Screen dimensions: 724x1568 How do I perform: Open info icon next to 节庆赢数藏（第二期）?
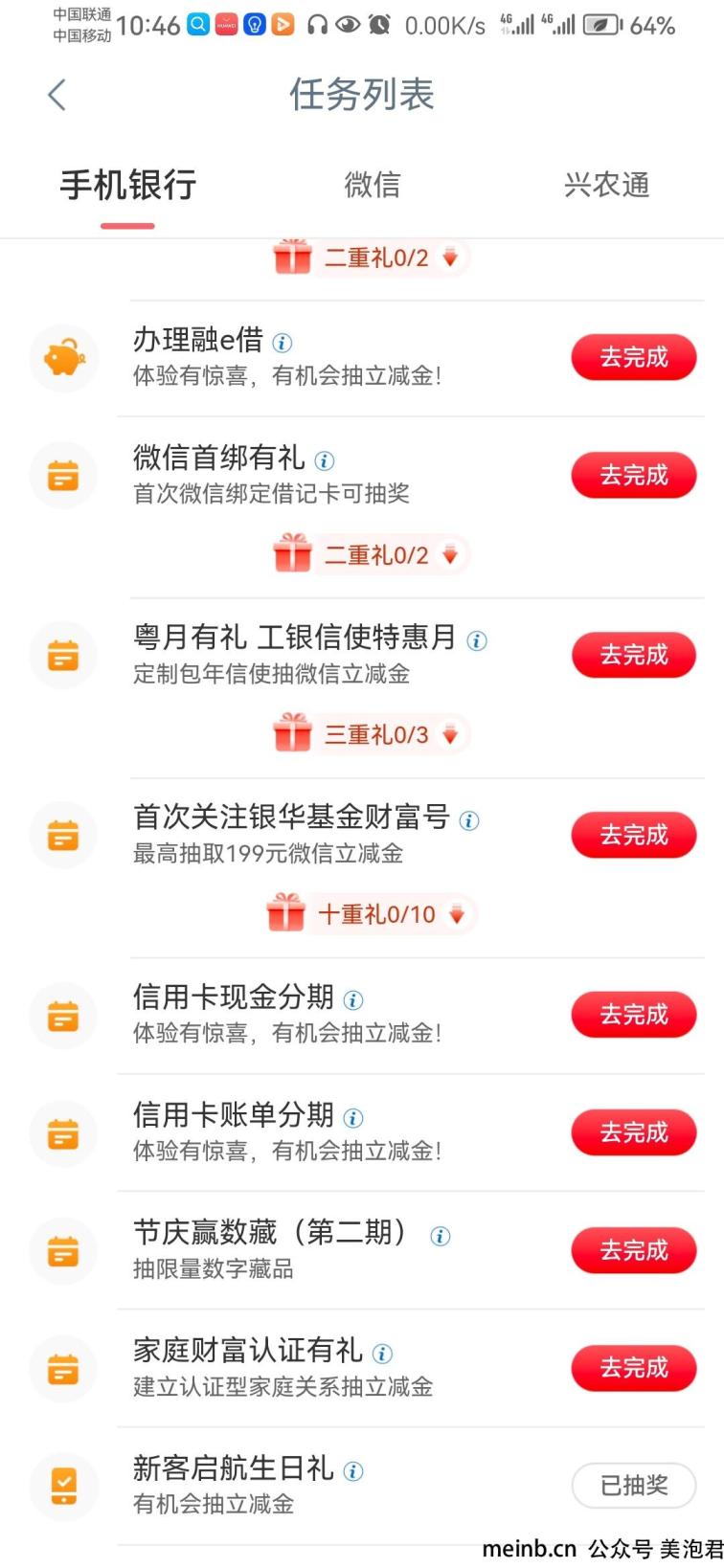point(441,1236)
